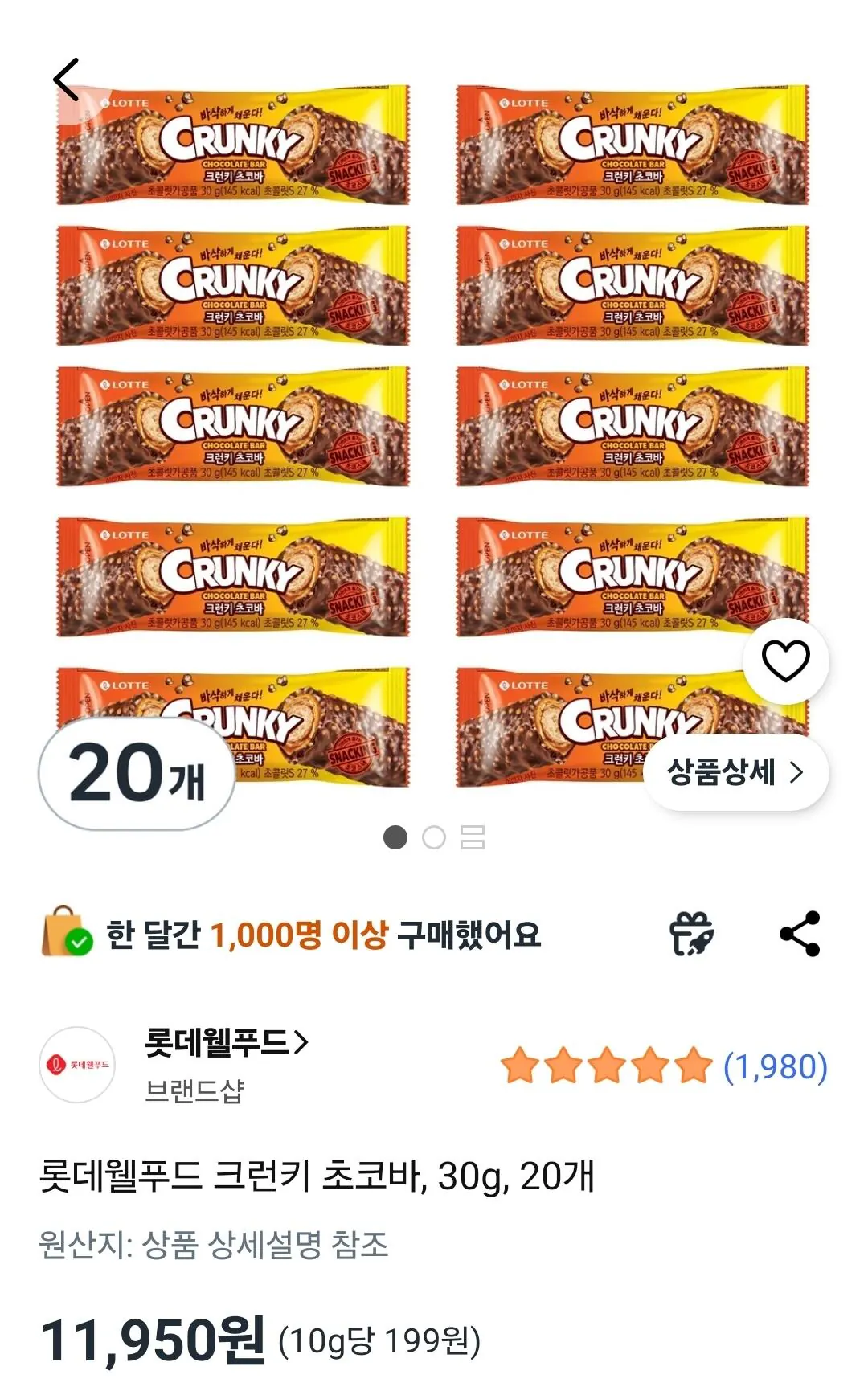
Task: View the 1,980 customer reviews
Action: click(x=776, y=1069)
